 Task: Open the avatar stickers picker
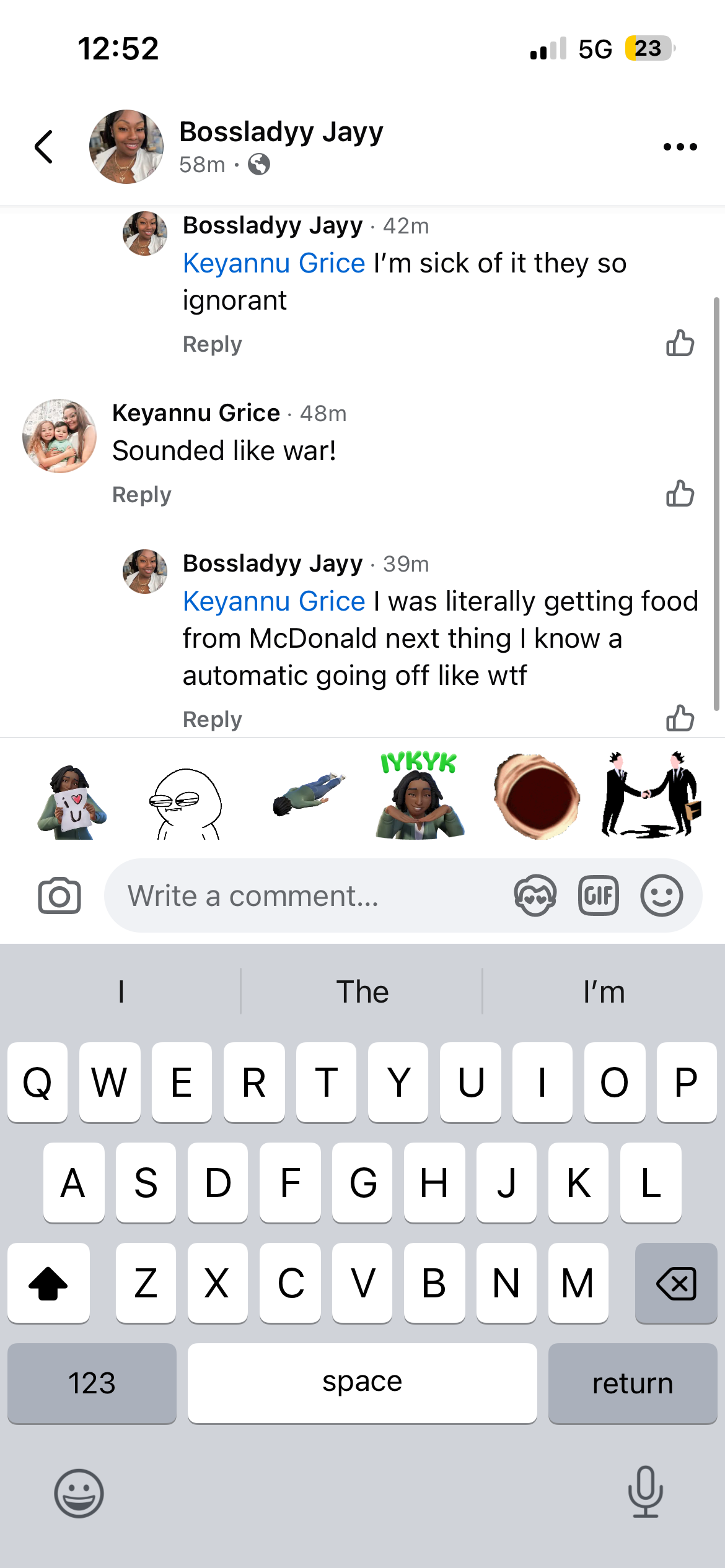pos(535,896)
